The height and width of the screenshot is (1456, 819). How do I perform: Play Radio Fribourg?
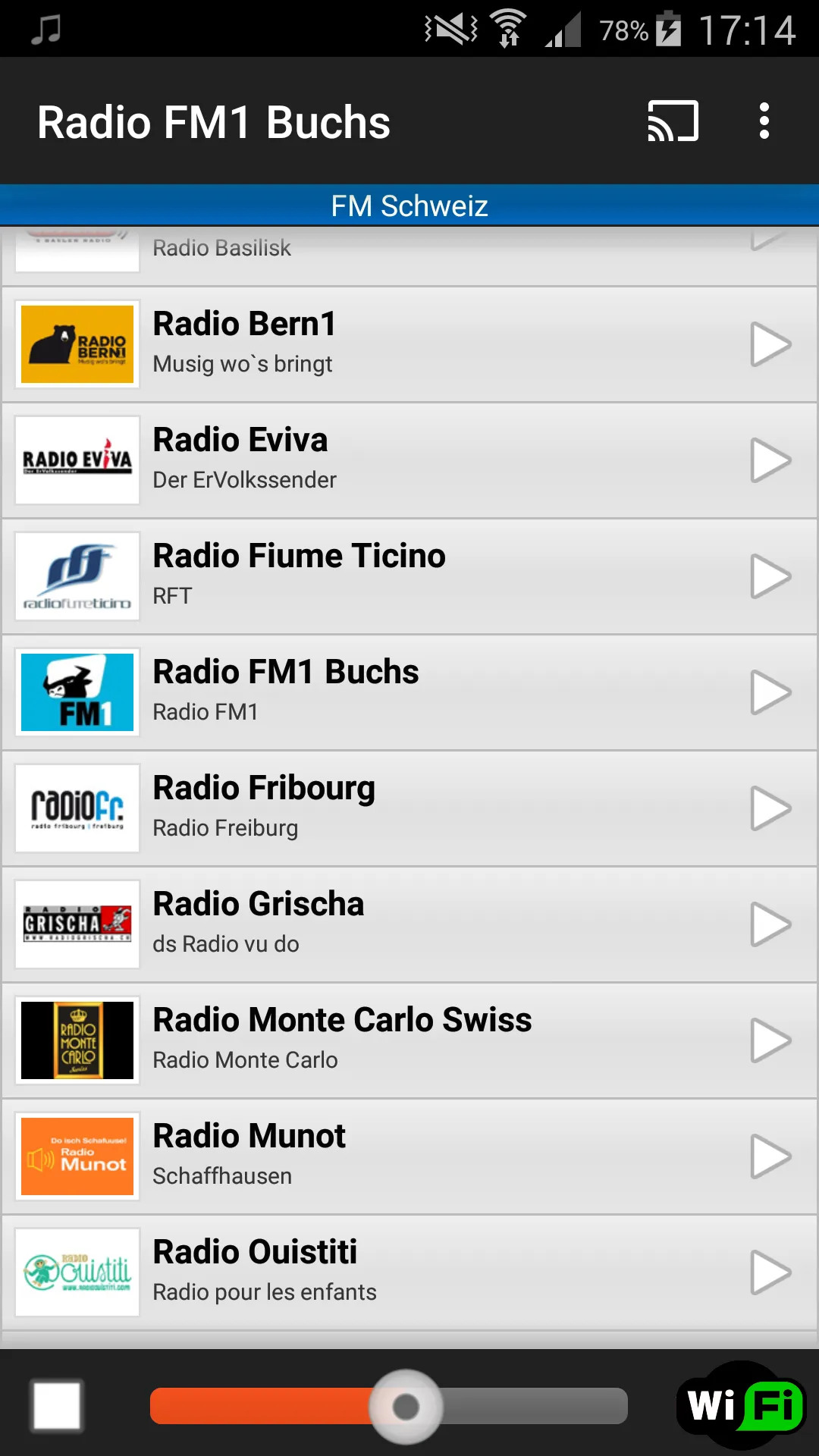pyautogui.click(x=770, y=808)
